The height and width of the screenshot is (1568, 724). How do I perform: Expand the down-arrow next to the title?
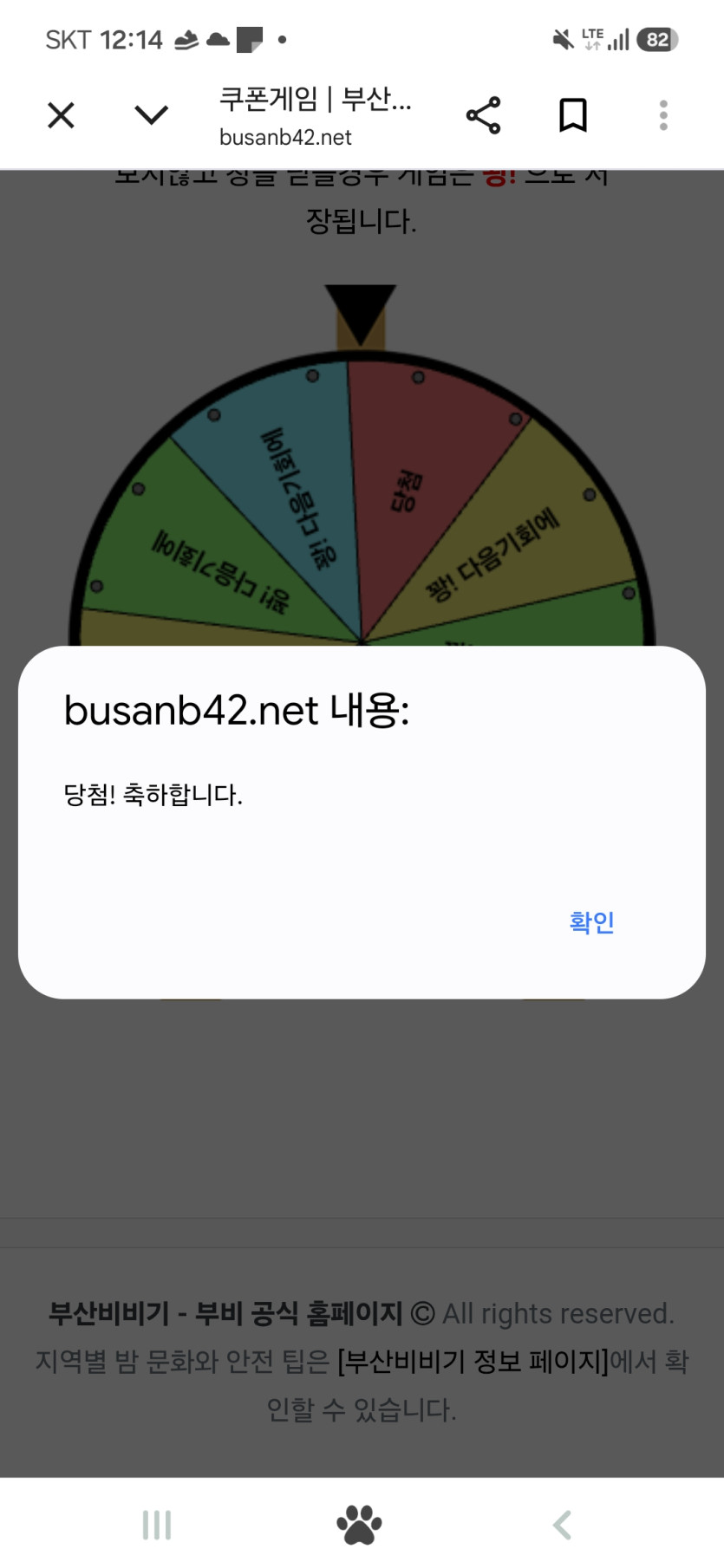[152, 115]
